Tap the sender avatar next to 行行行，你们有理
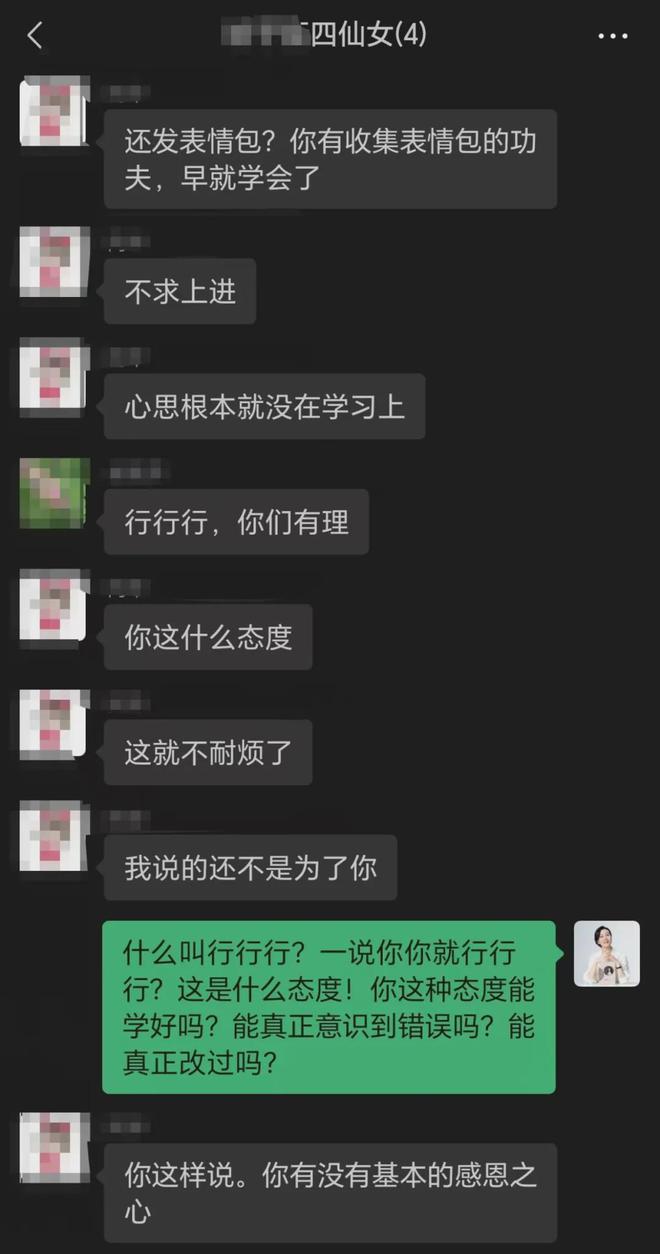 pos(54,493)
